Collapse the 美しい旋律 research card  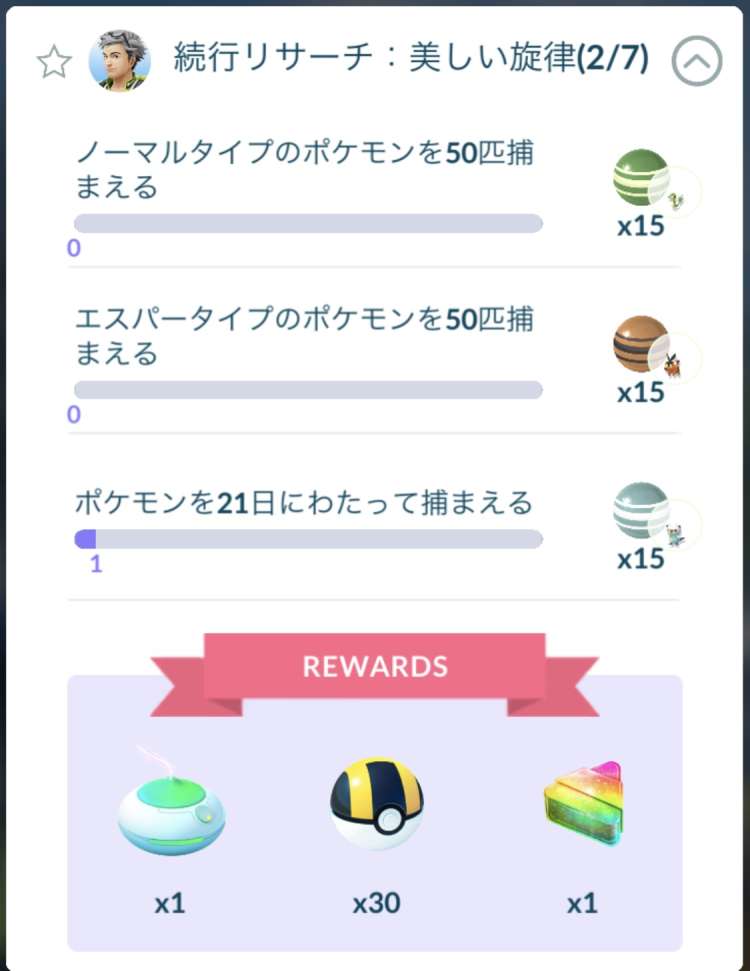[x=696, y=63]
